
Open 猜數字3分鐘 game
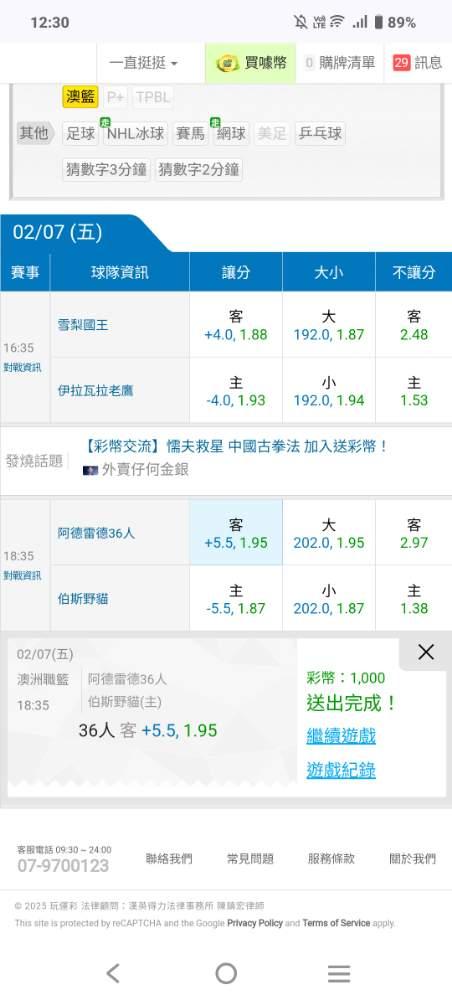pos(106,170)
